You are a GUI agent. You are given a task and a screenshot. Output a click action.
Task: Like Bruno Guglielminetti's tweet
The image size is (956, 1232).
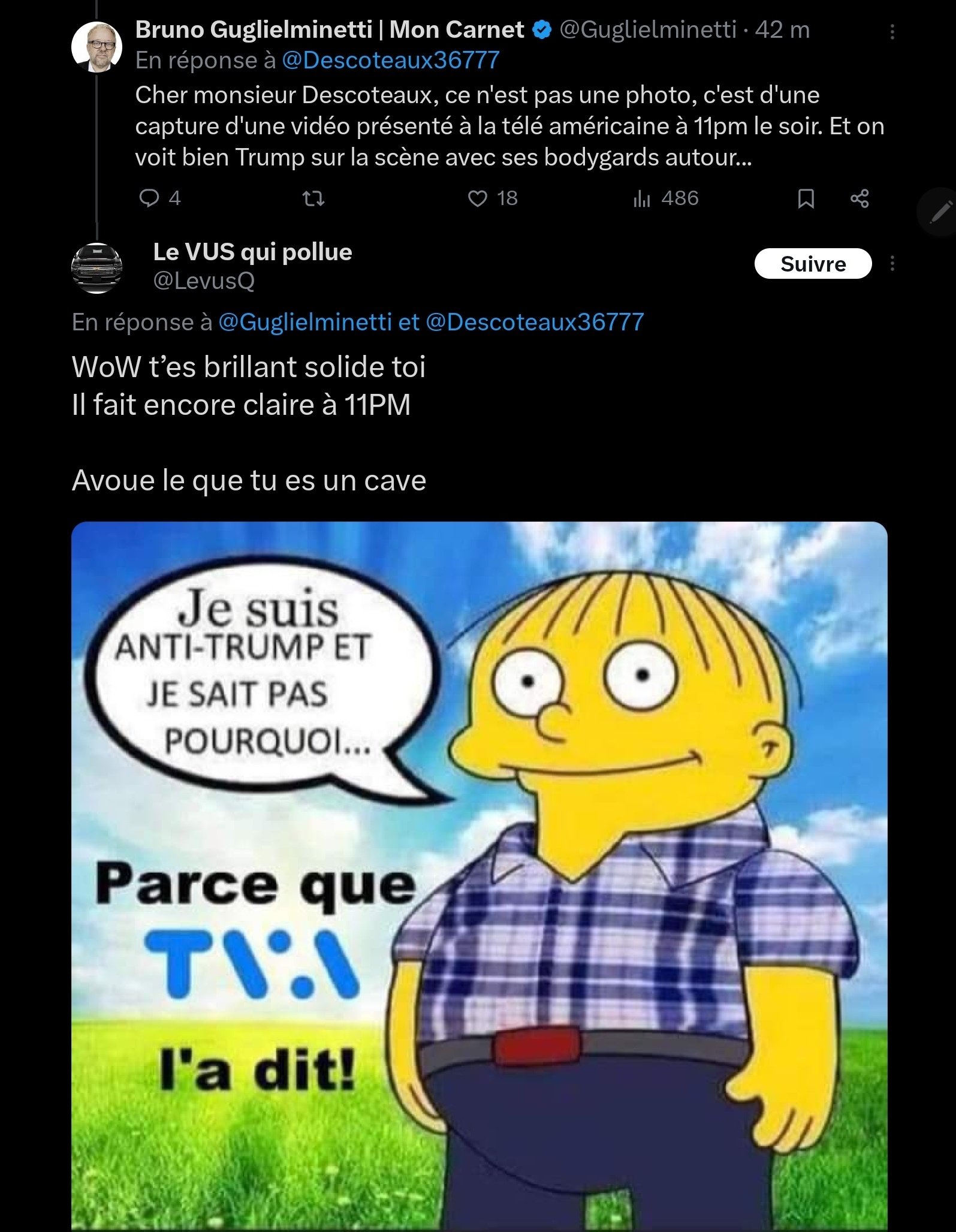pyautogui.click(x=478, y=198)
